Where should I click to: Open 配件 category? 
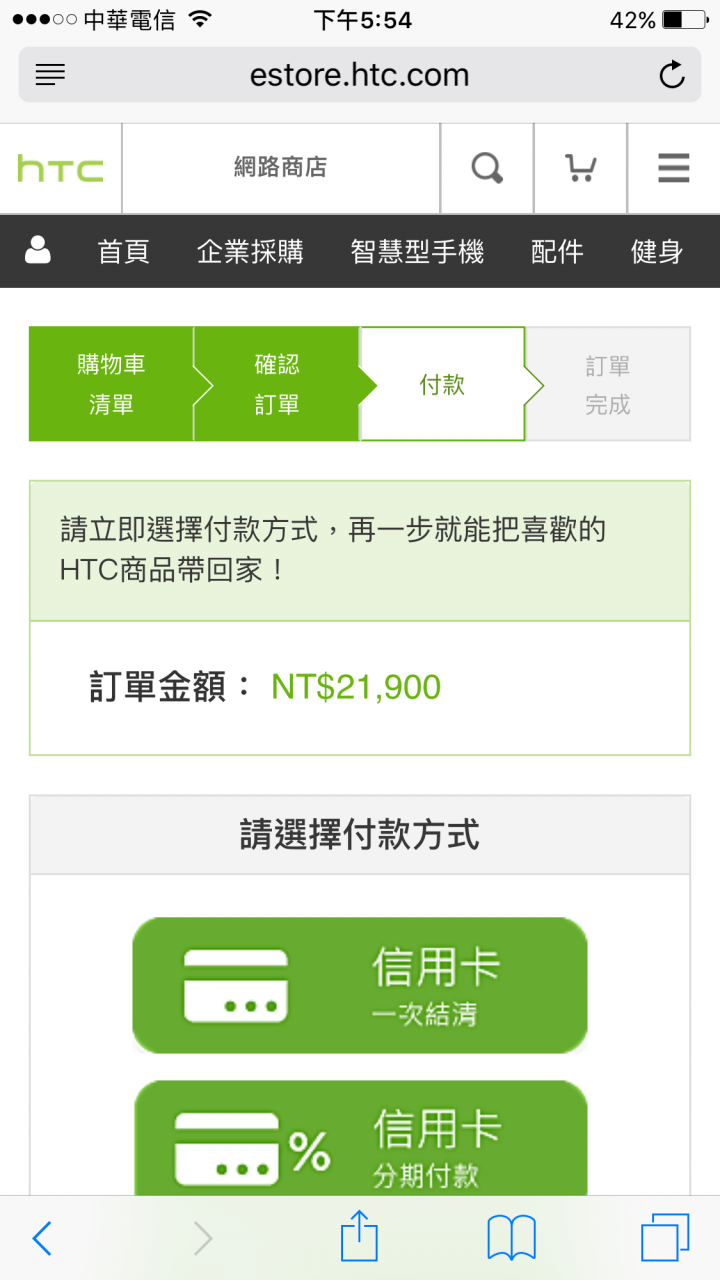pyautogui.click(x=557, y=251)
